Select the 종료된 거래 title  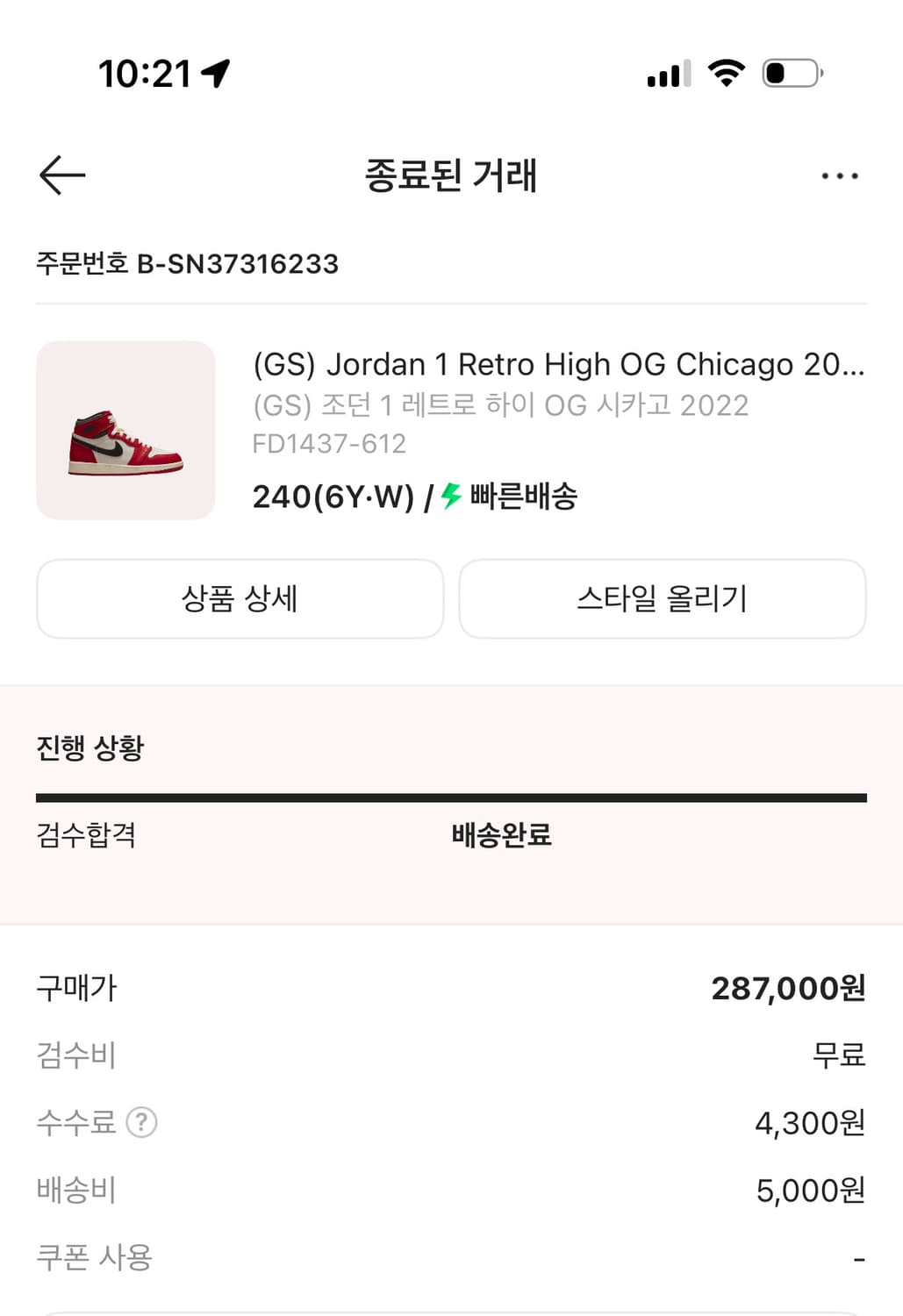click(x=451, y=176)
